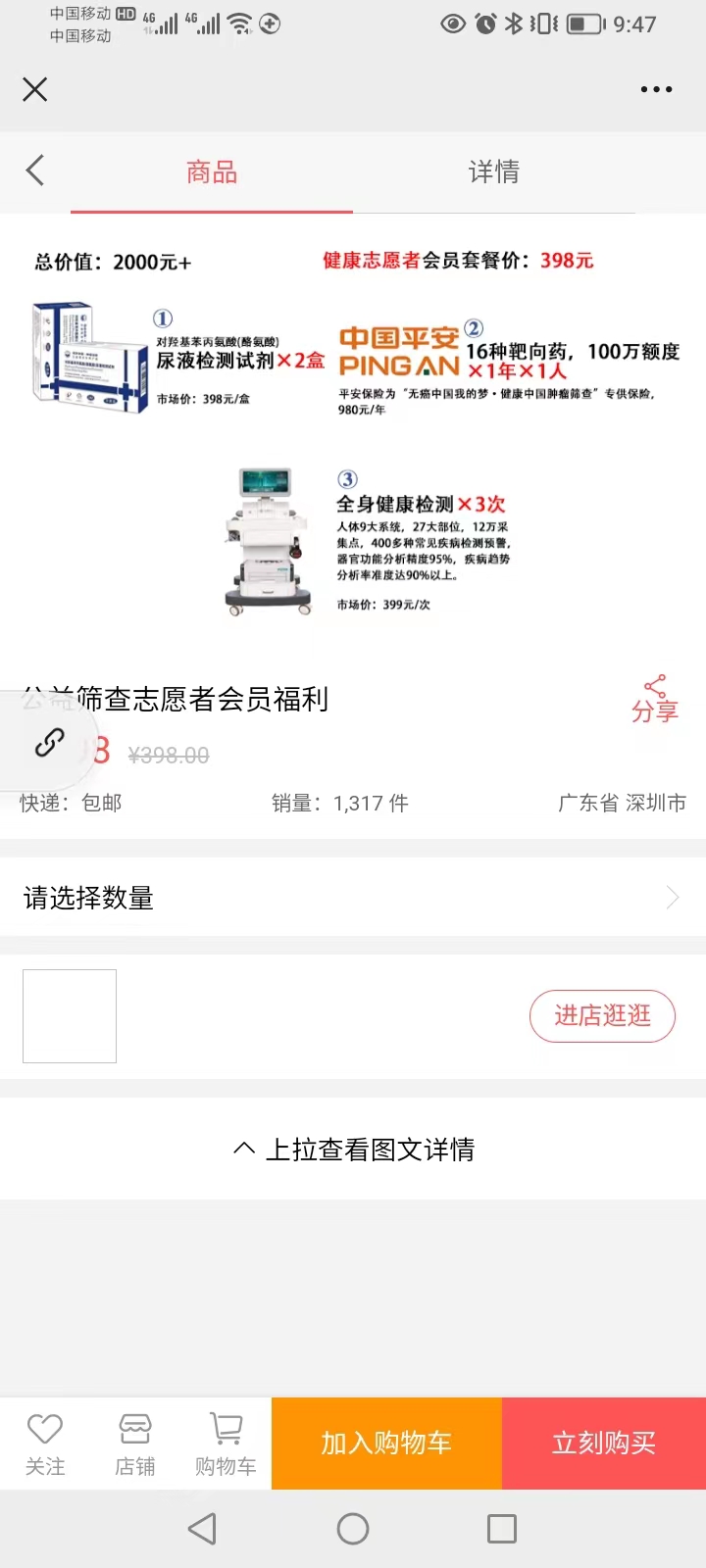Tap the three-dot more options icon
This screenshot has width=706, height=1568.
point(655,89)
